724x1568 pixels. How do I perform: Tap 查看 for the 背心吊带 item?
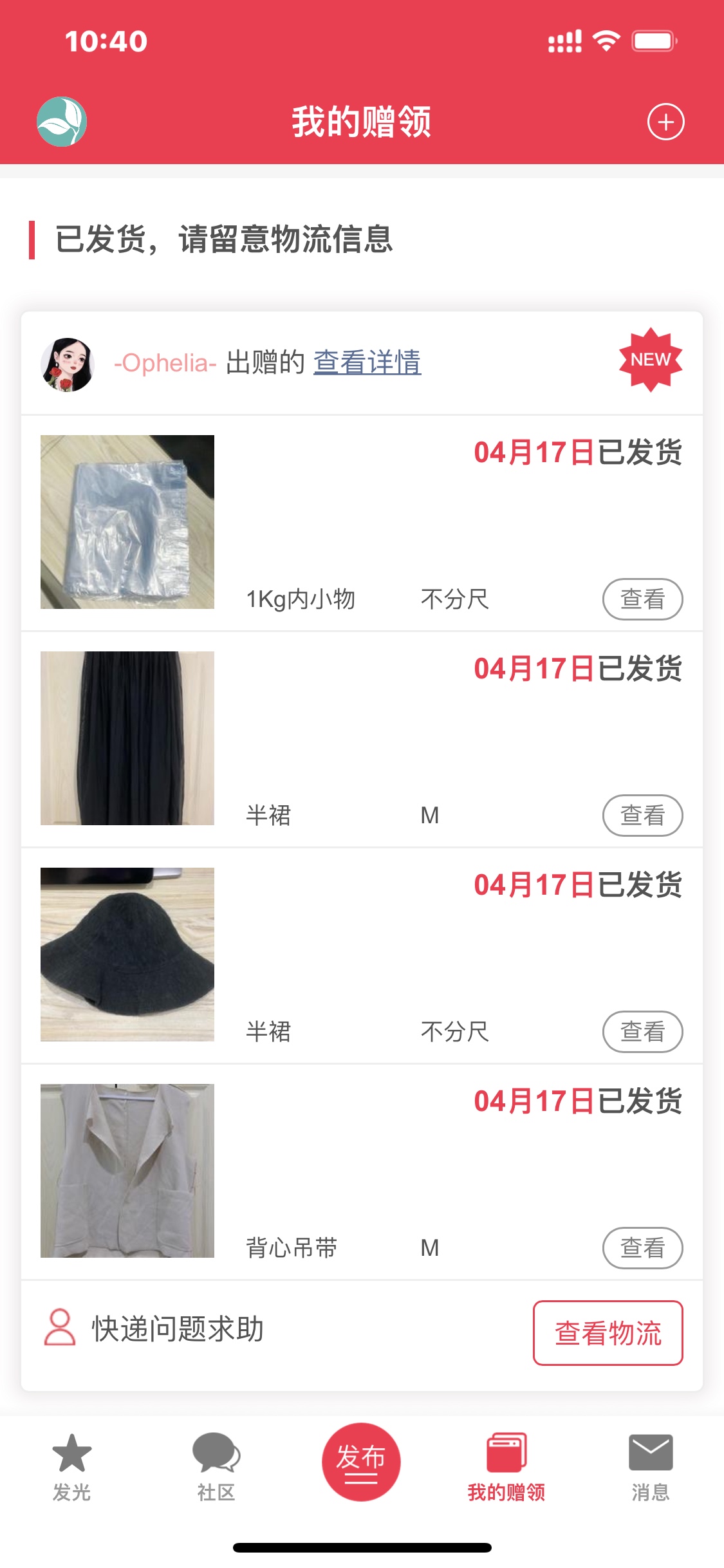click(x=642, y=1248)
